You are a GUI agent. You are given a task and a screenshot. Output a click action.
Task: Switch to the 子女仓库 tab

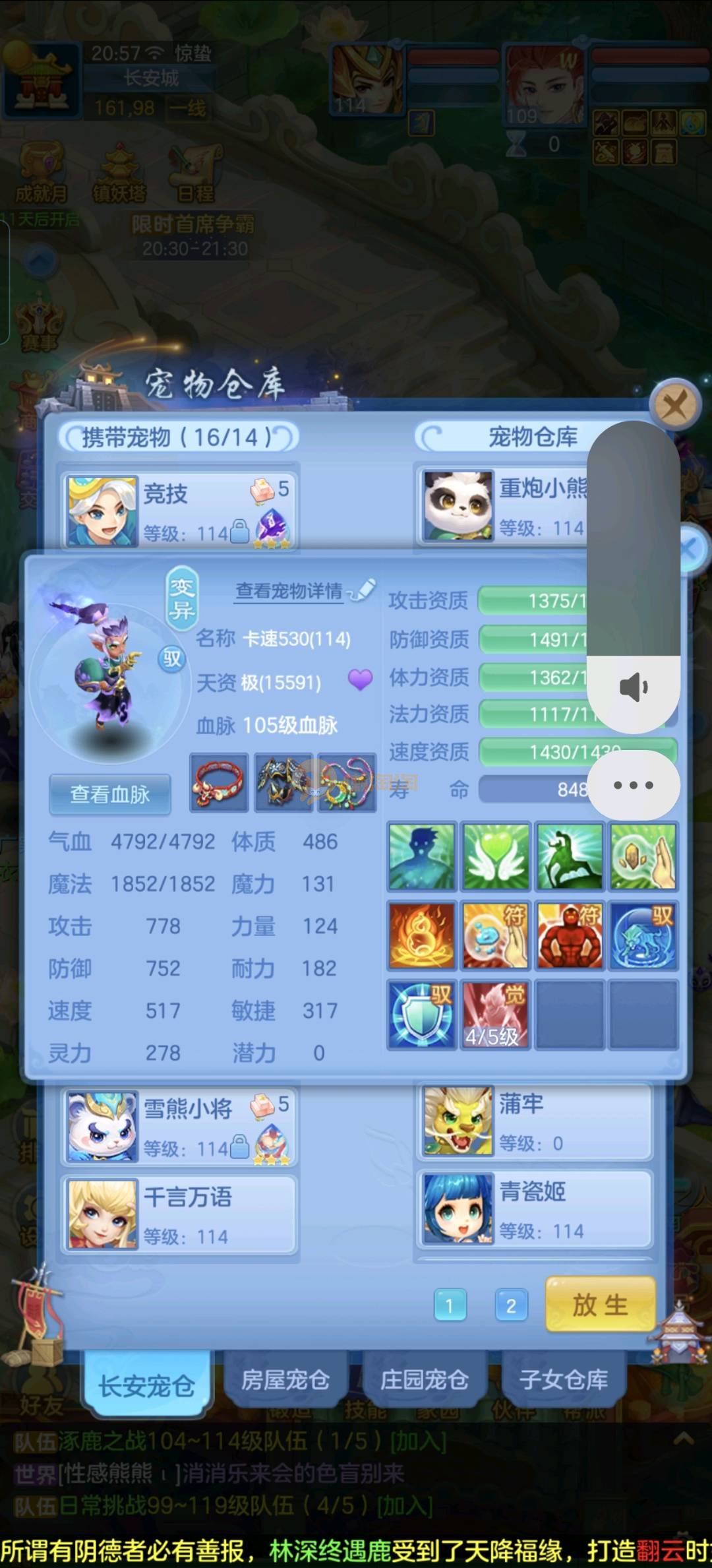click(563, 1379)
